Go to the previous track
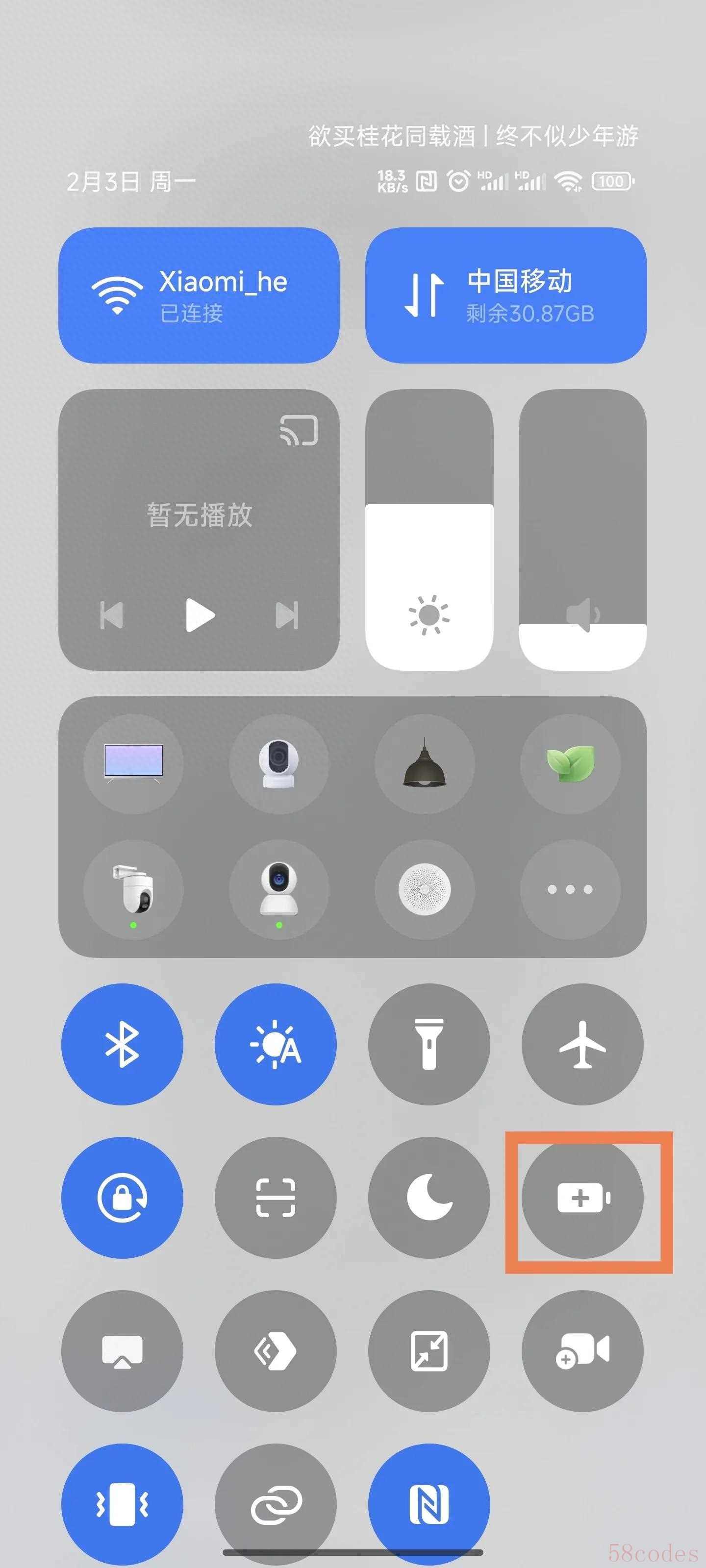The image size is (706, 1568). click(111, 615)
